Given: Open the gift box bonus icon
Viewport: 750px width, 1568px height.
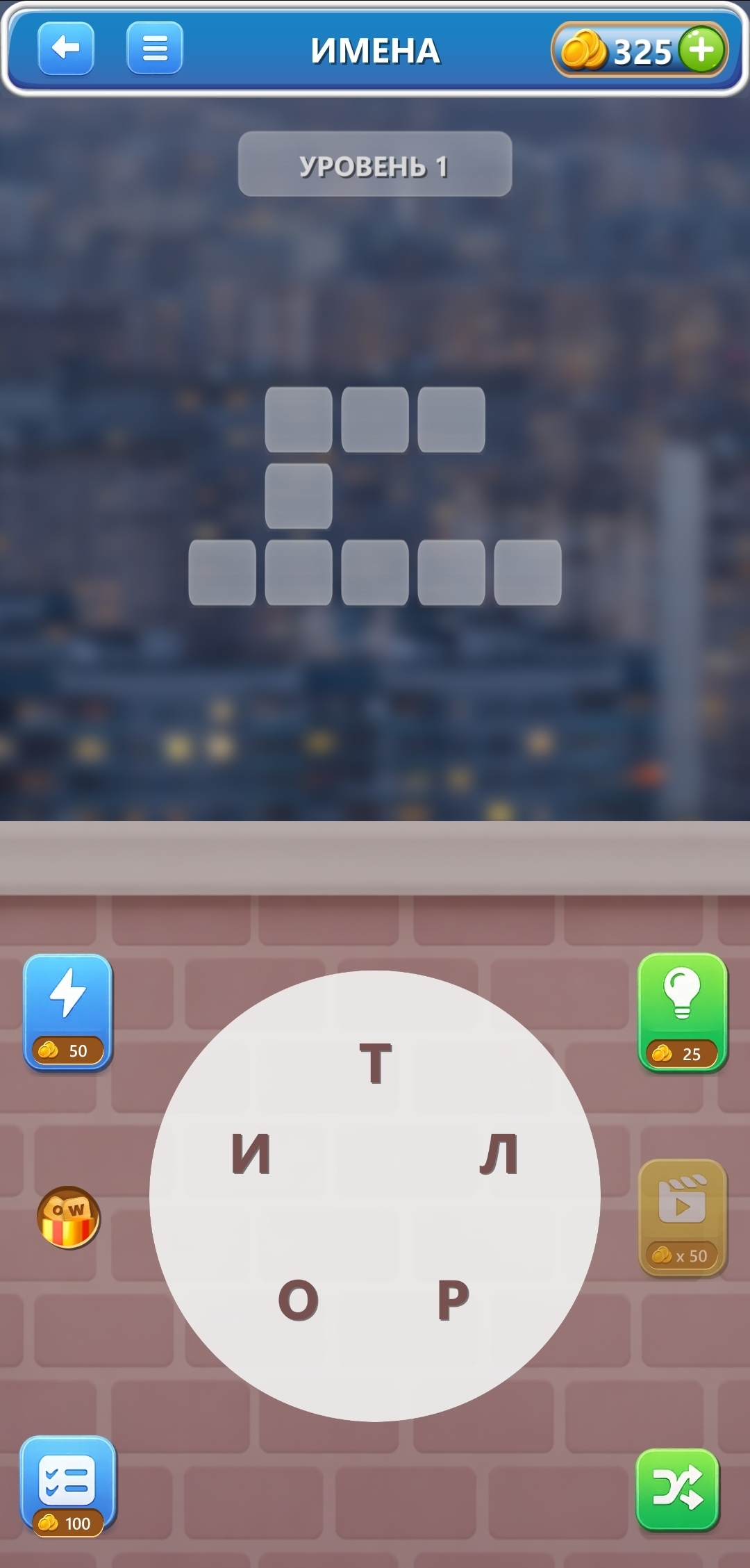Looking at the screenshot, I should point(68,1218).
